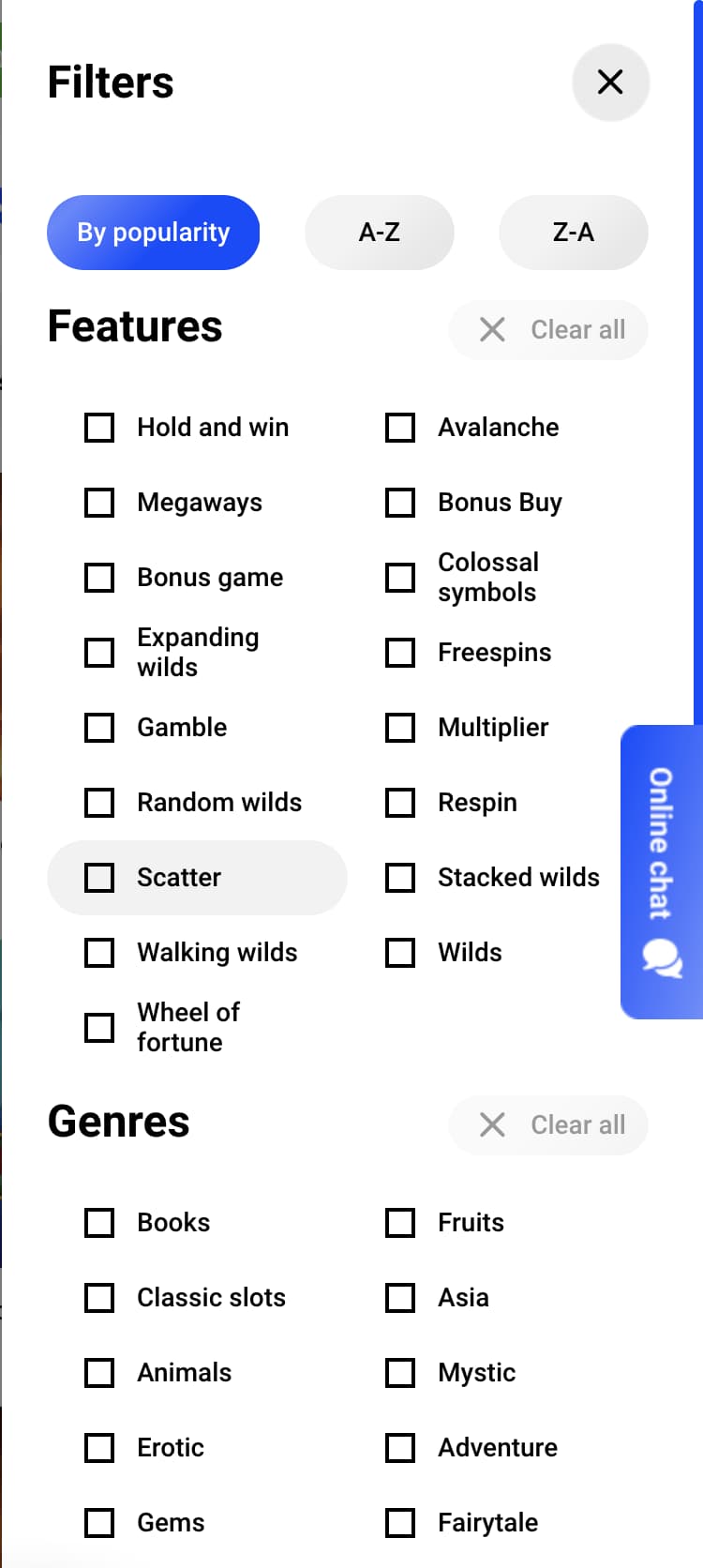Select the Megaways checkbox
This screenshot has height=1568, width=703.
coord(99,503)
